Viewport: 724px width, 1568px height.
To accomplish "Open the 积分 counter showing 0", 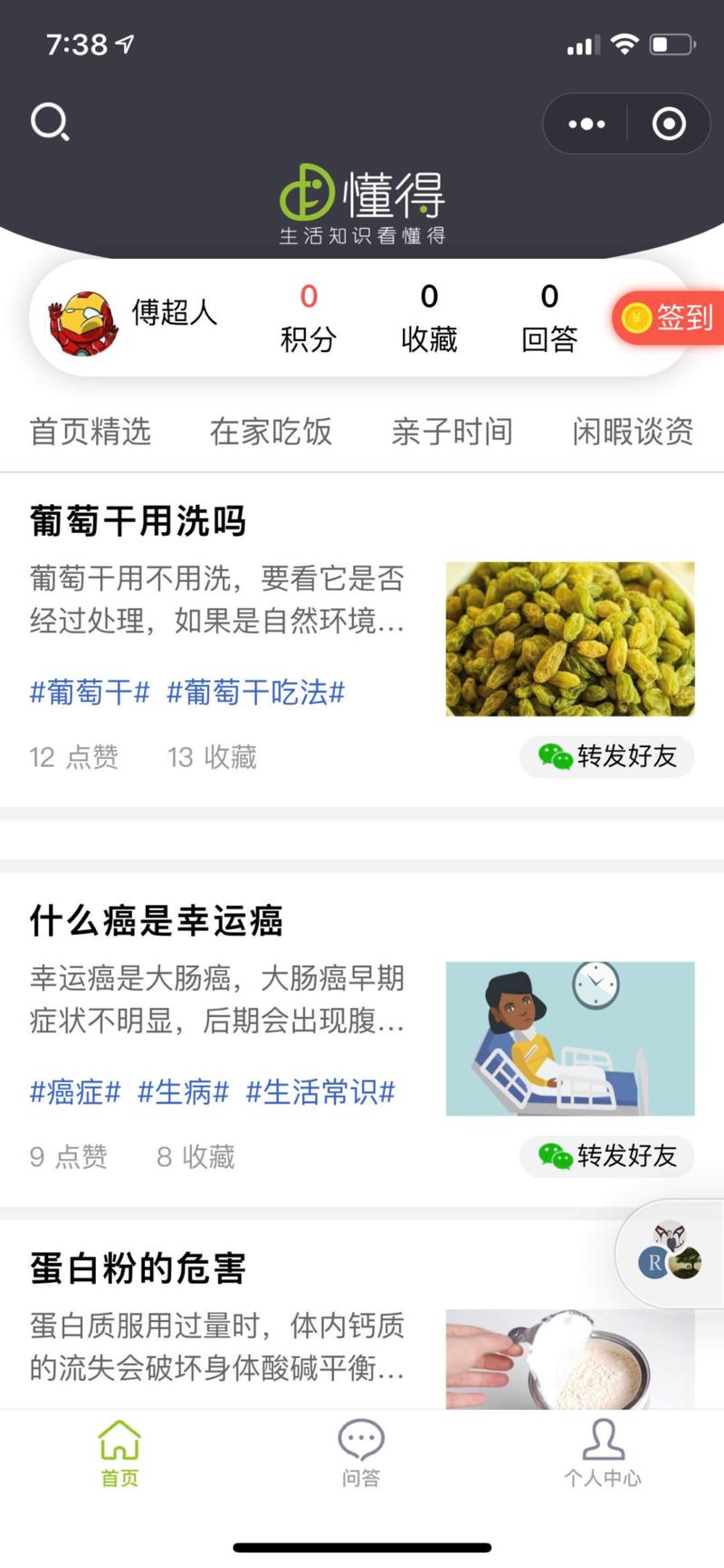I will coord(308,317).
